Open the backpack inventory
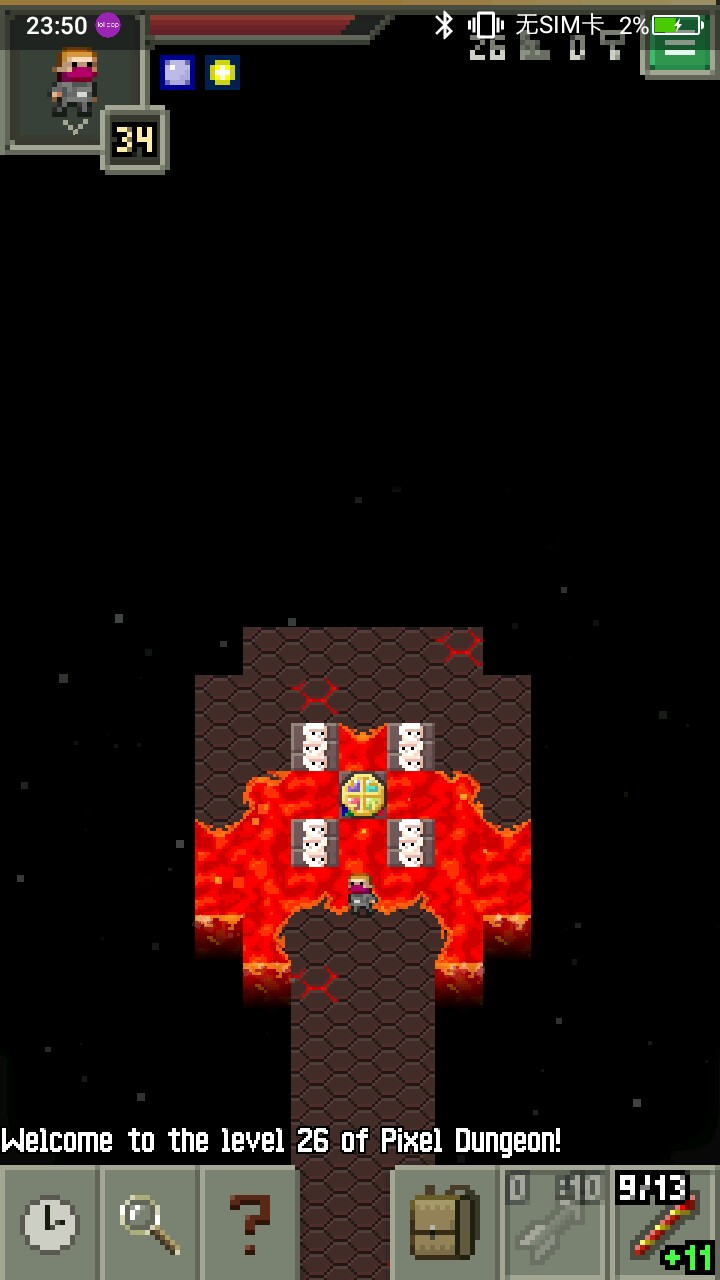Screen dimensions: 720x1280 443,1224
